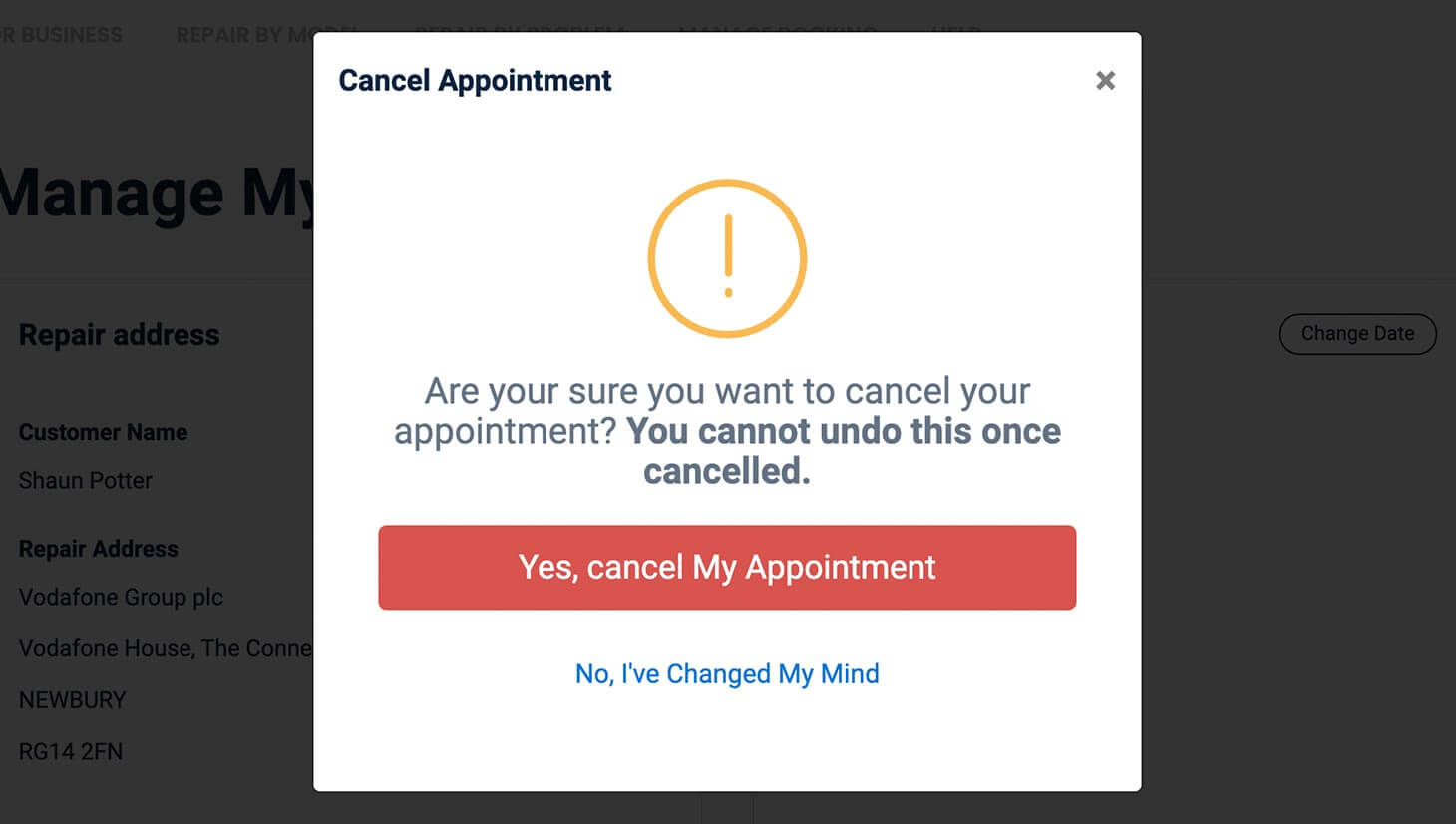Close the Cancel Appointment dialog
The image size is (1456, 824).
tap(1105, 81)
